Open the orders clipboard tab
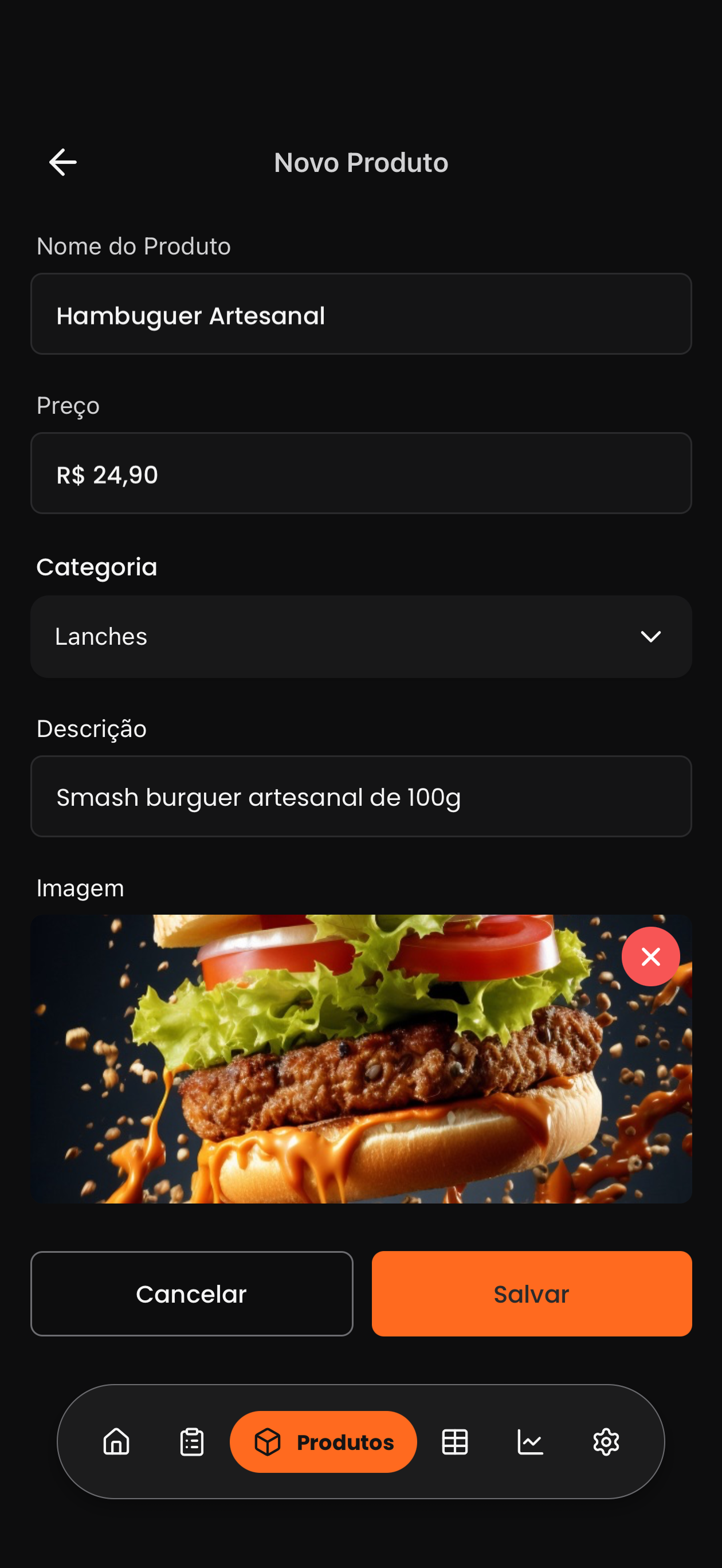The image size is (722, 1568). point(192,1441)
